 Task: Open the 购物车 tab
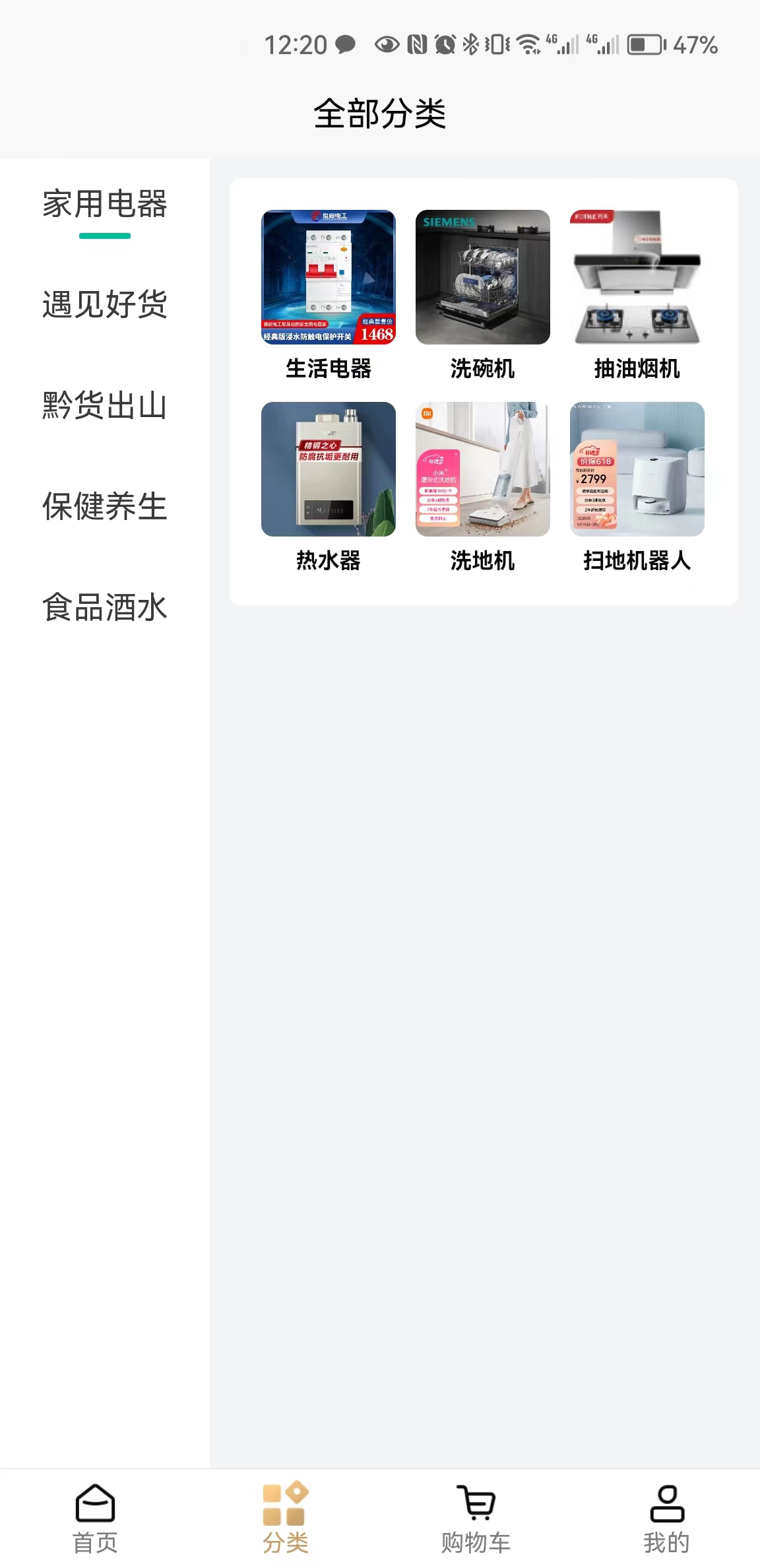(x=476, y=1519)
